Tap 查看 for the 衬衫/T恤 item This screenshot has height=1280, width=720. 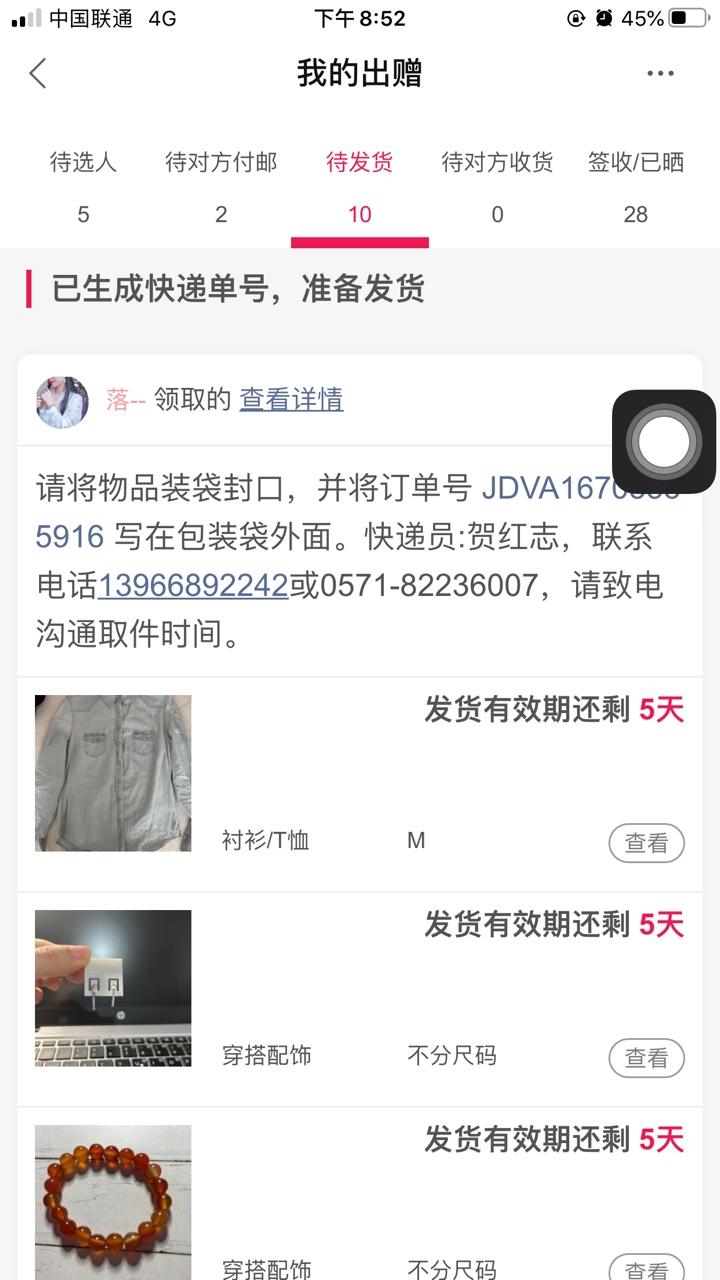(x=646, y=843)
